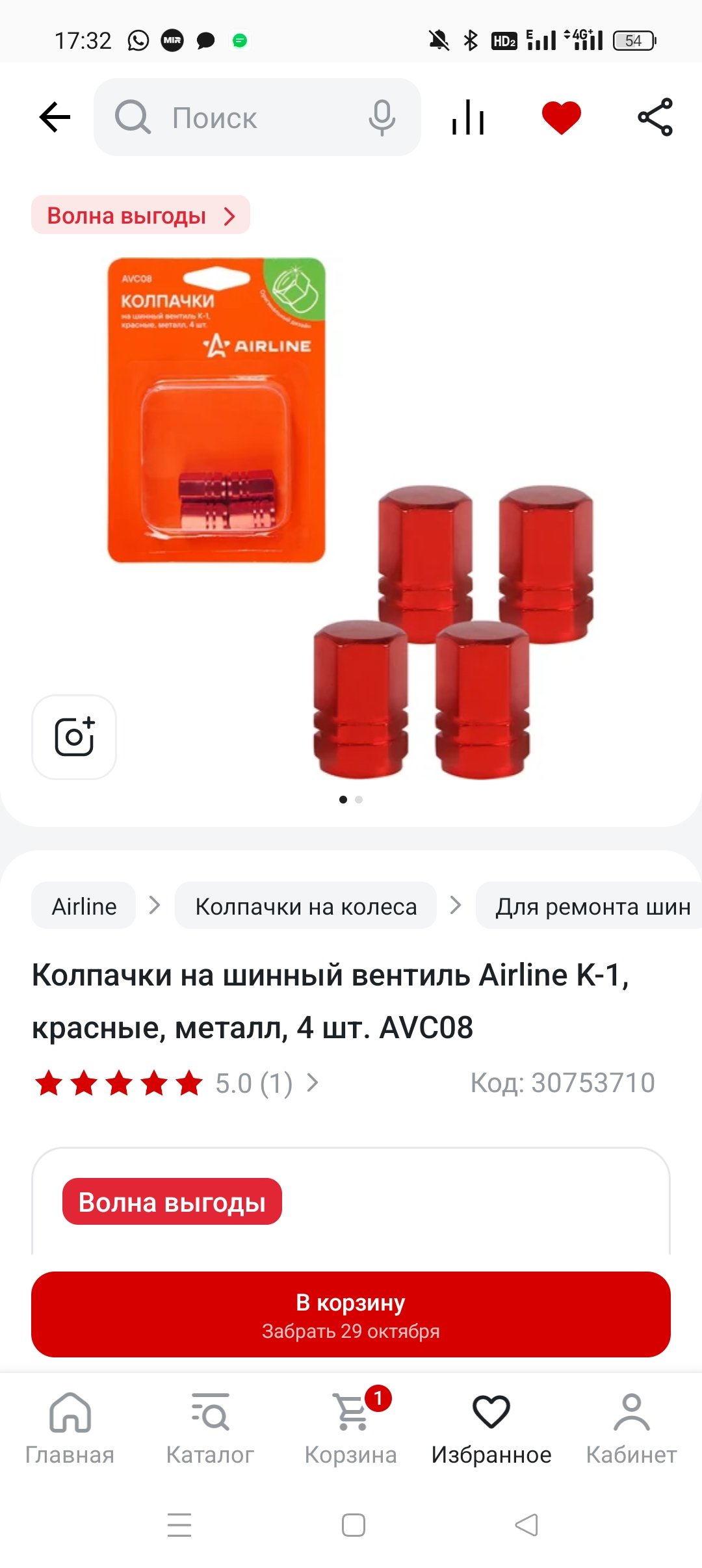This screenshot has width=702, height=1568.
Task: Share this product
Action: 655,118
